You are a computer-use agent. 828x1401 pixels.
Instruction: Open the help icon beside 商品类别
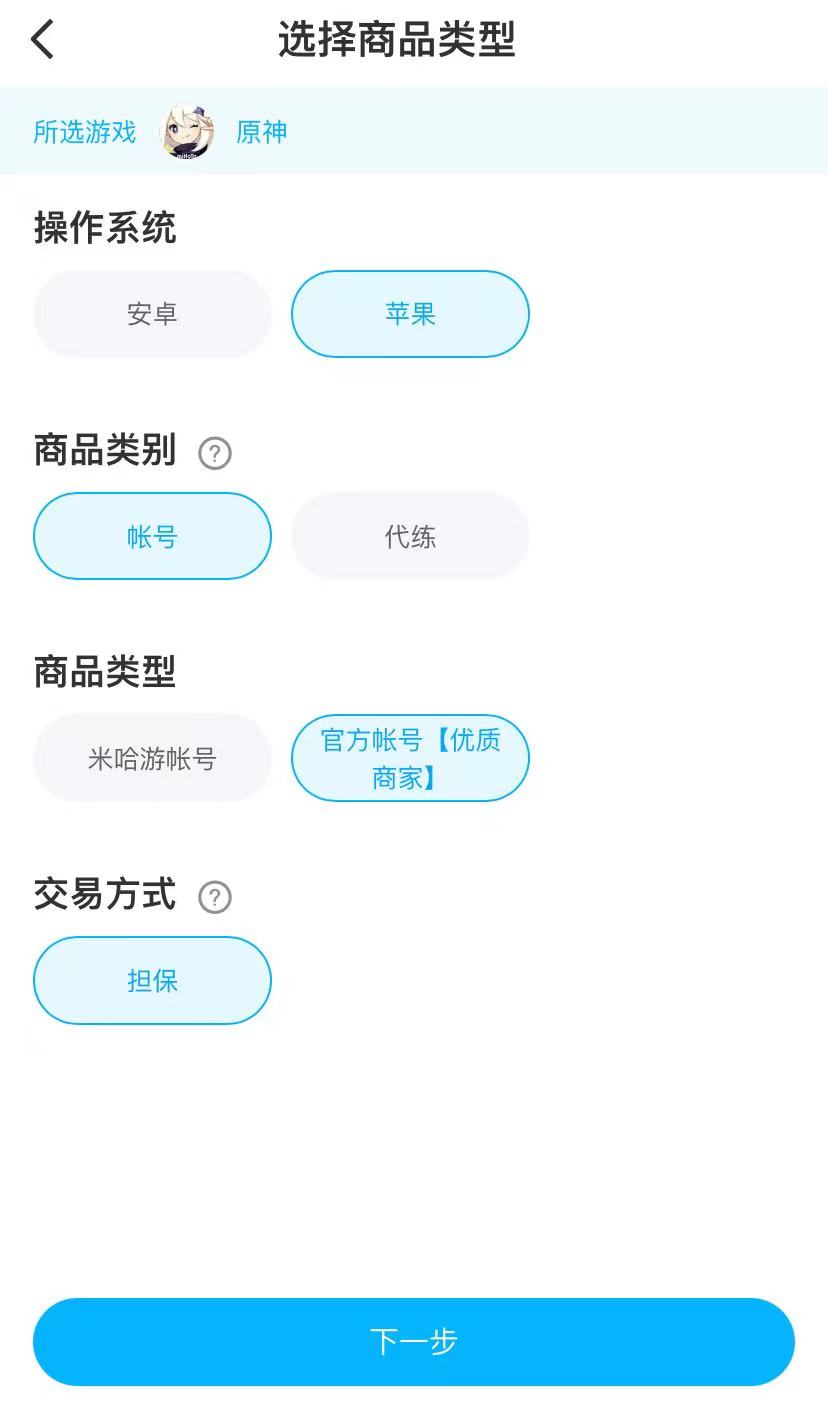pyautogui.click(x=215, y=453)
